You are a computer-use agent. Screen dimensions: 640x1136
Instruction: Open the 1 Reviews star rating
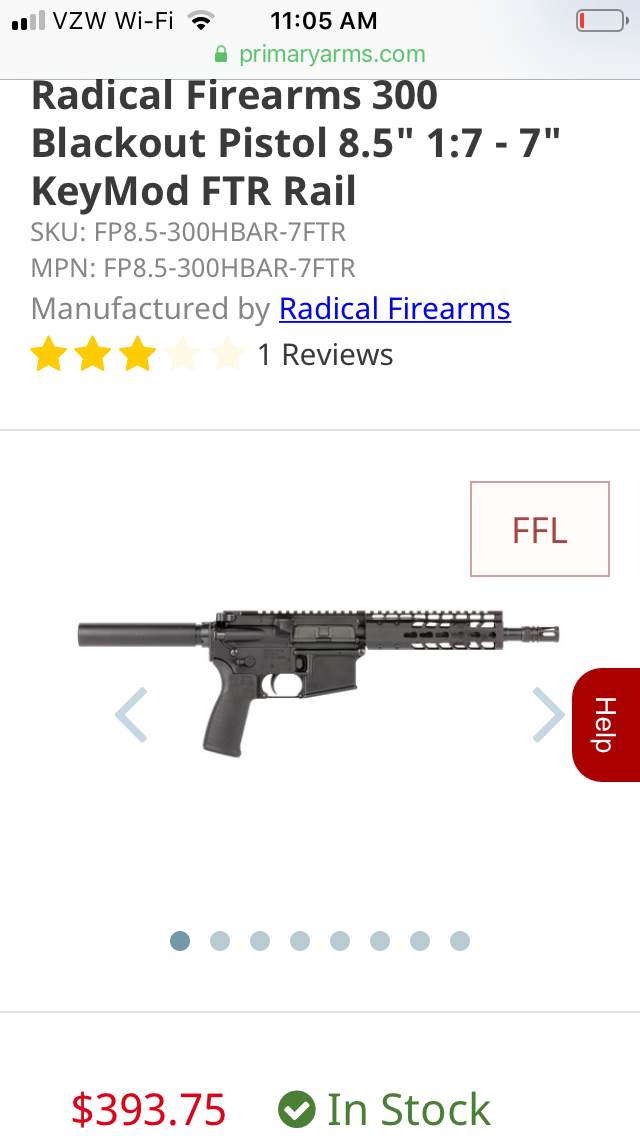pos(210,355)
